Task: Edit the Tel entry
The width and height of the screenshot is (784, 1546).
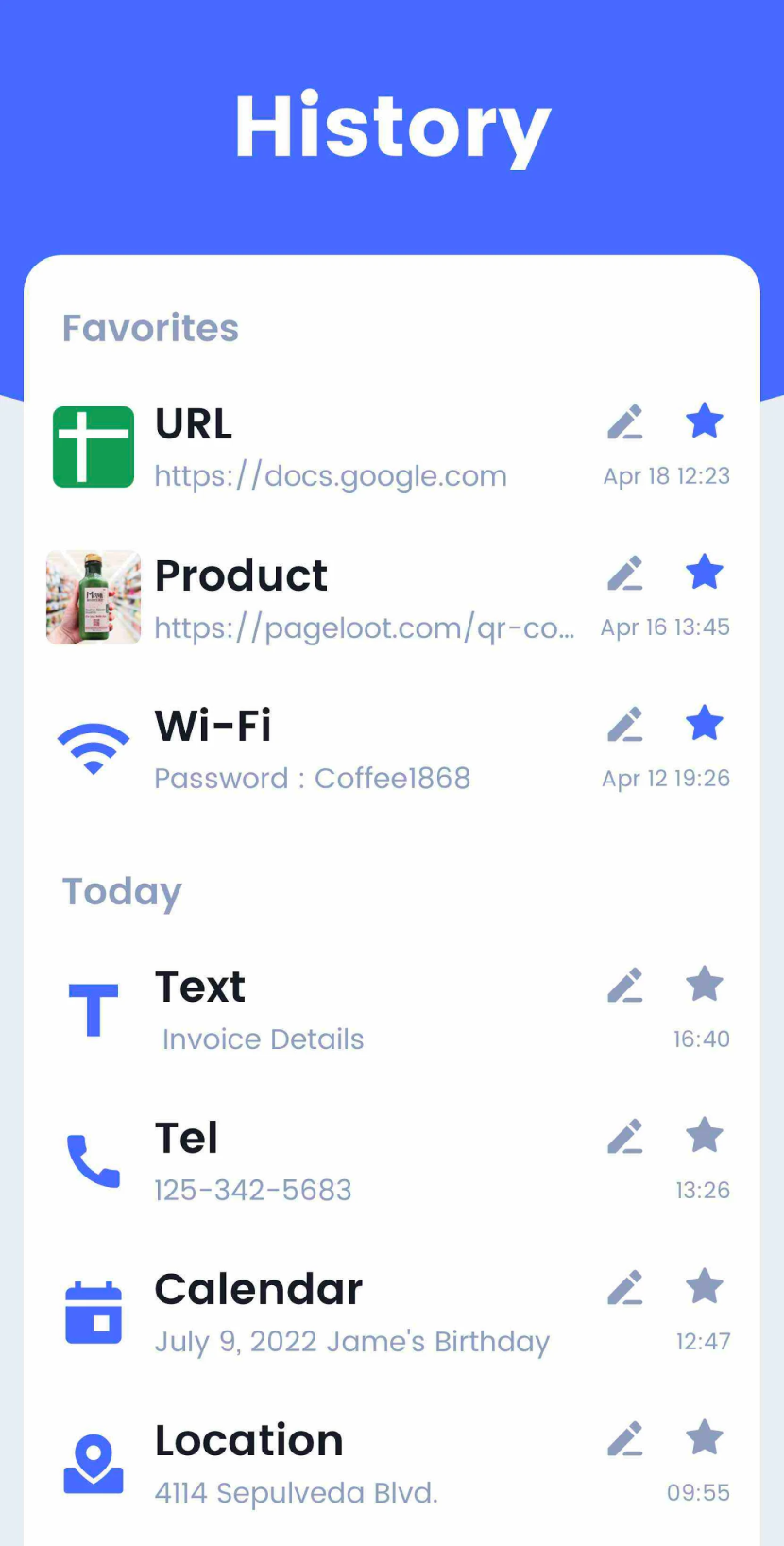Action: tap(625, 1137)
